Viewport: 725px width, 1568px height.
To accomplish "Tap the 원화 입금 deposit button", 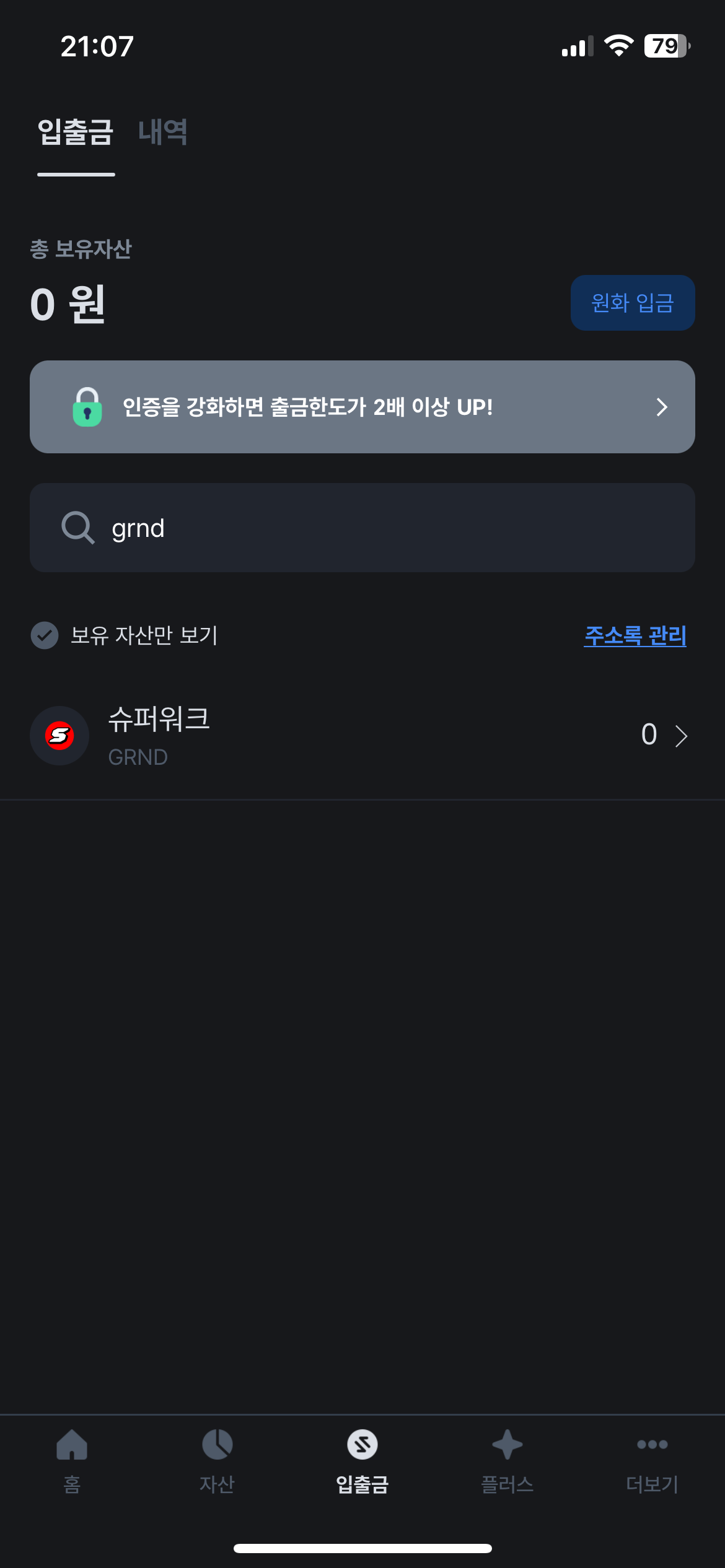I will tap(633, 303).
